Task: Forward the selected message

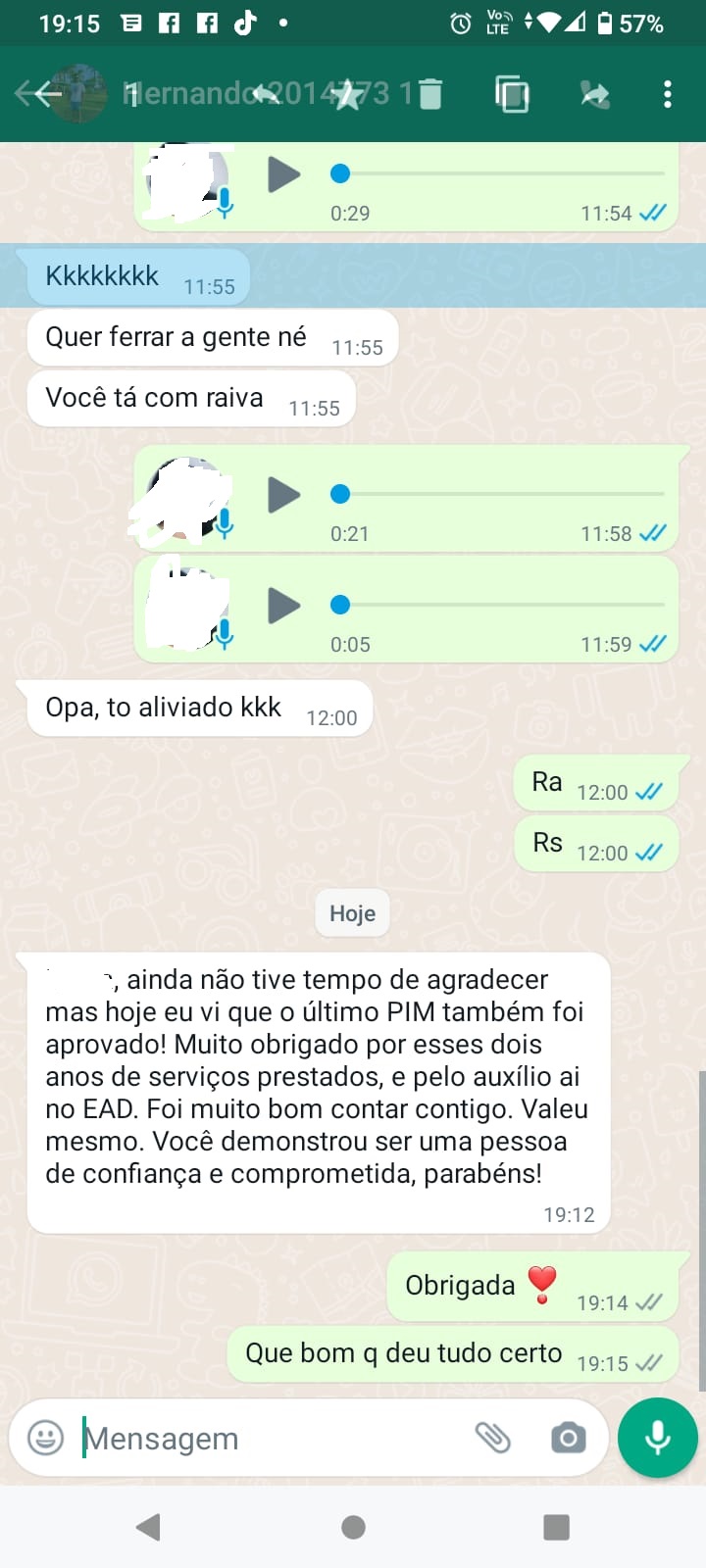Action: coord(594,94)
